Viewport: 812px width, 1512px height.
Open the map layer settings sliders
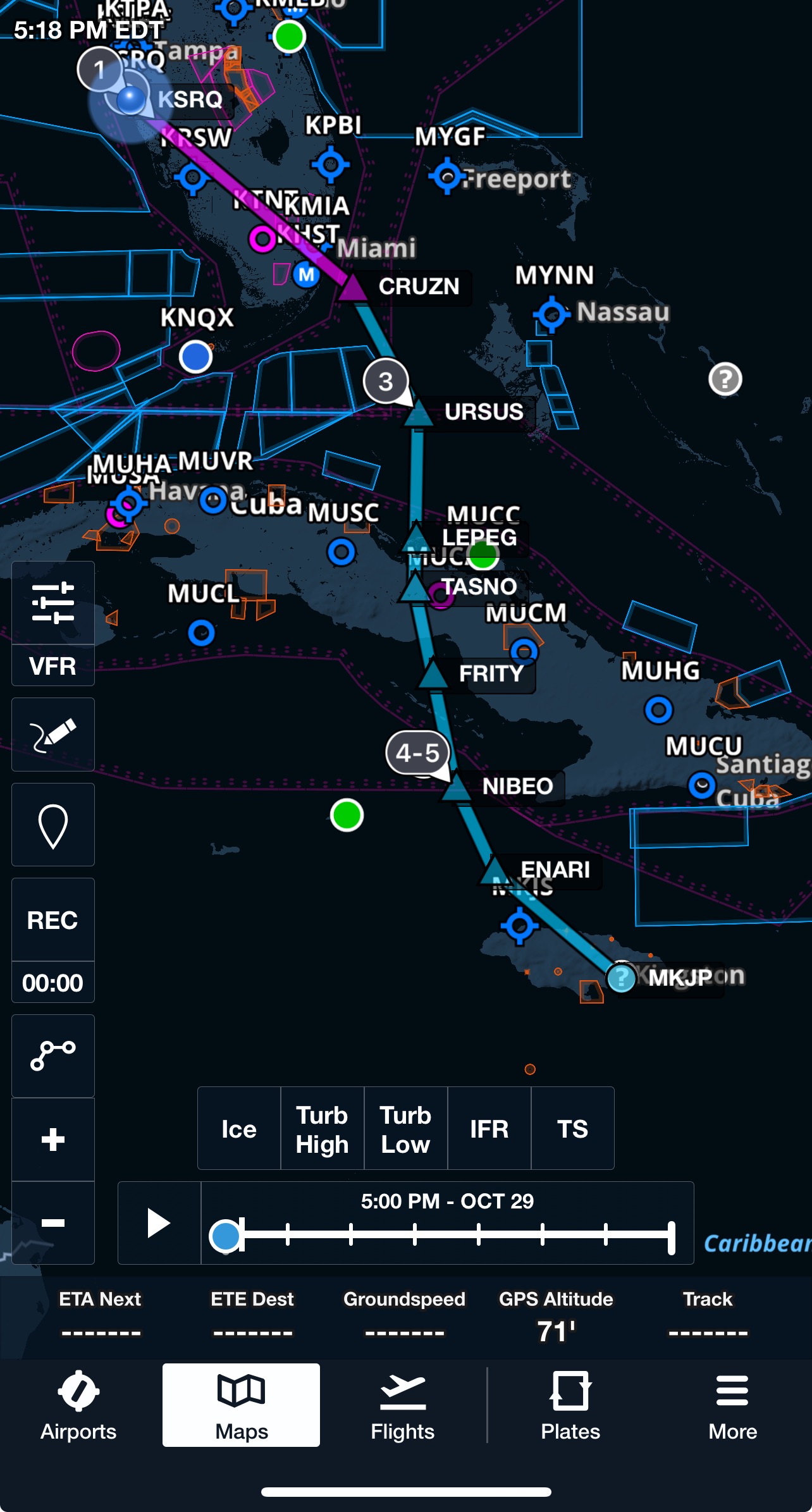(x=53, y=602)
